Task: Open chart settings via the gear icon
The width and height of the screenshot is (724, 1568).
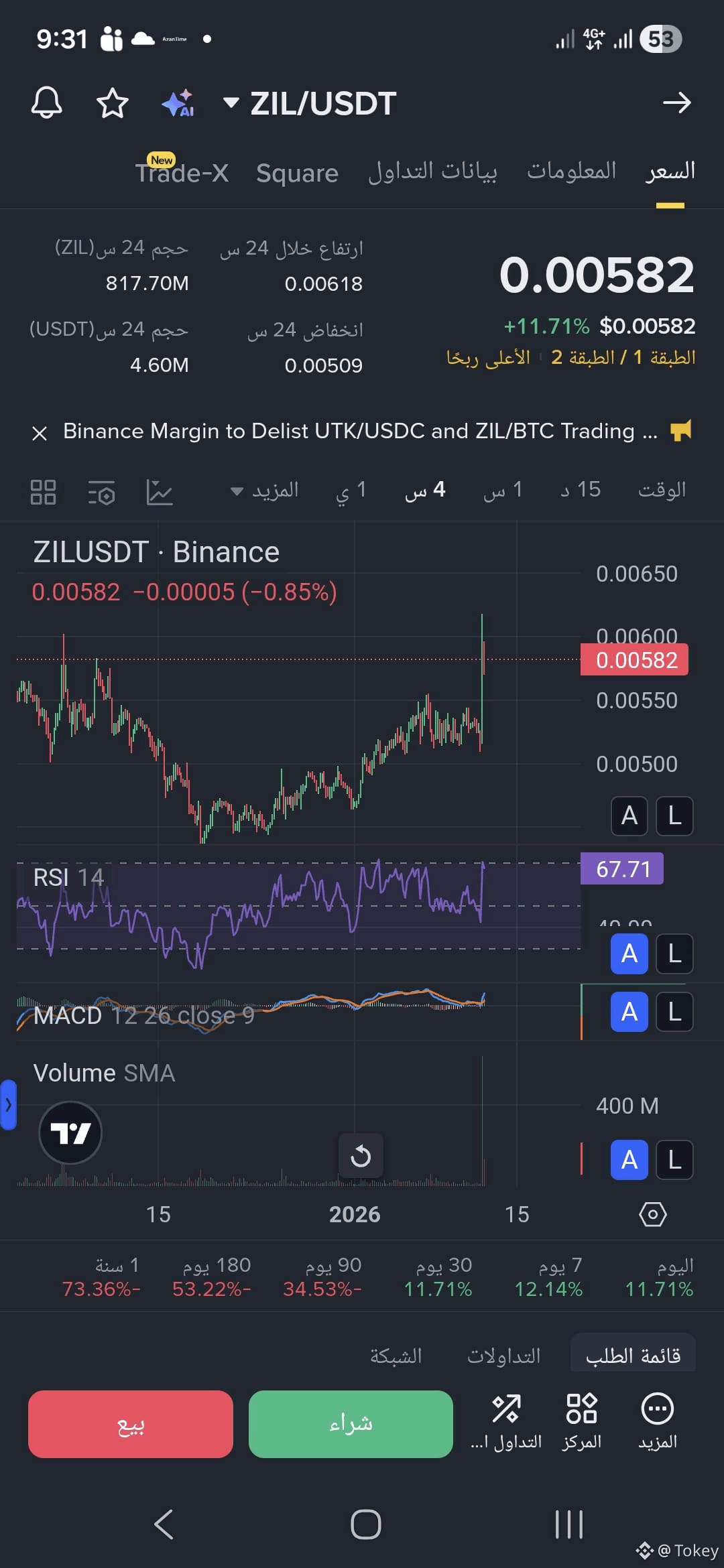Action: (x=652, y=1214)
